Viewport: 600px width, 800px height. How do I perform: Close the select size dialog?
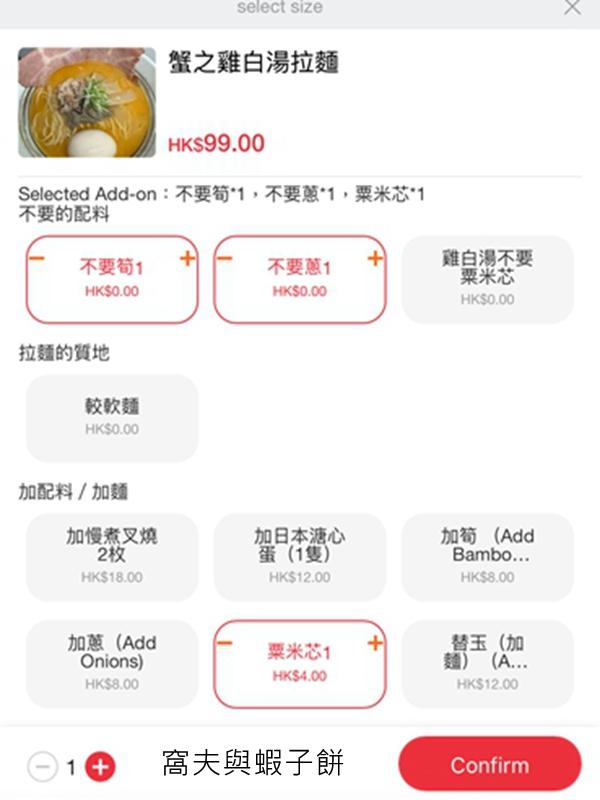(x=572, y=8)
